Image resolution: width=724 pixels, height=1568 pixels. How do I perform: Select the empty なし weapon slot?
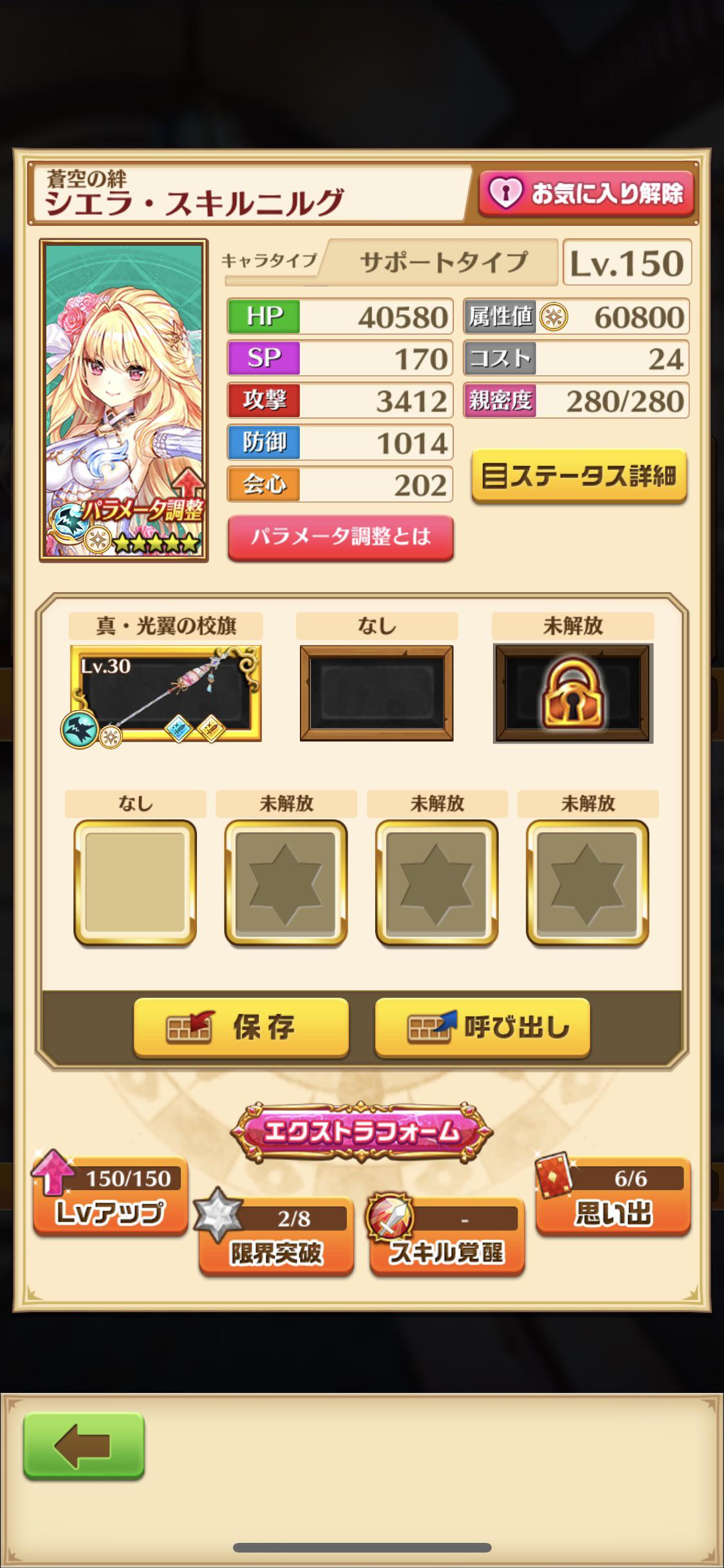point(376,694)
